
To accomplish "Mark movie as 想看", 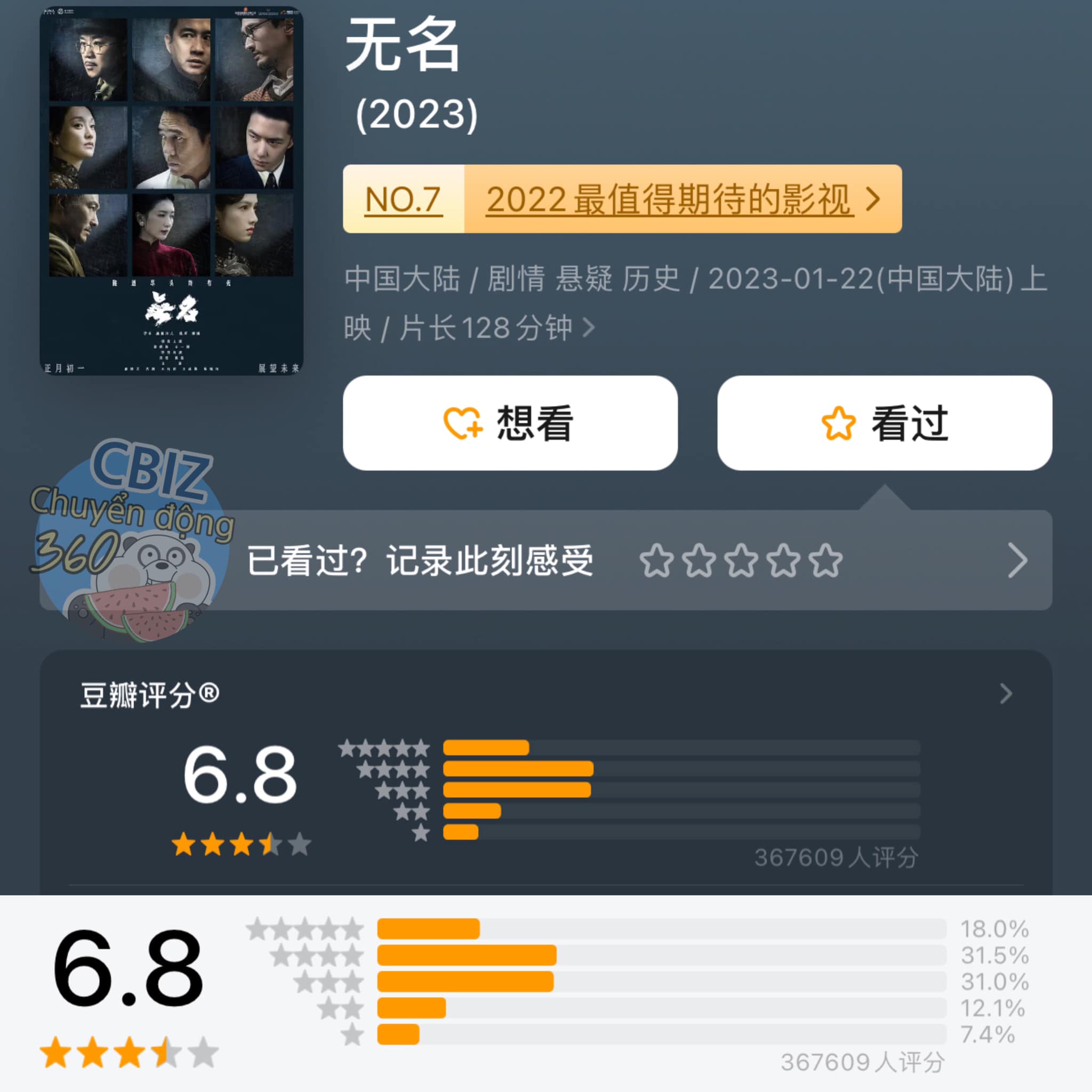I will coord(510,423).
